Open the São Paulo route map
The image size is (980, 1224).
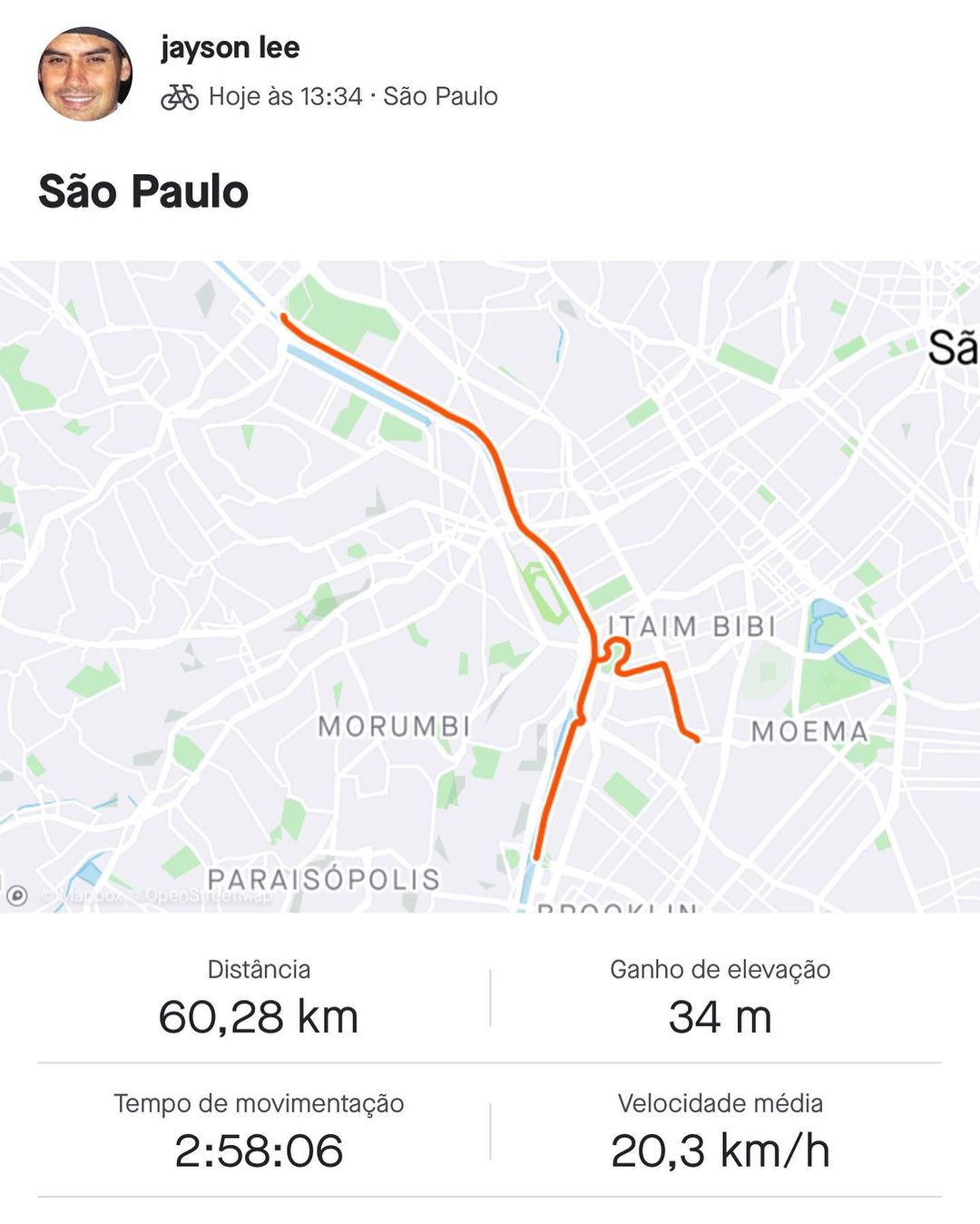point(490,586)
